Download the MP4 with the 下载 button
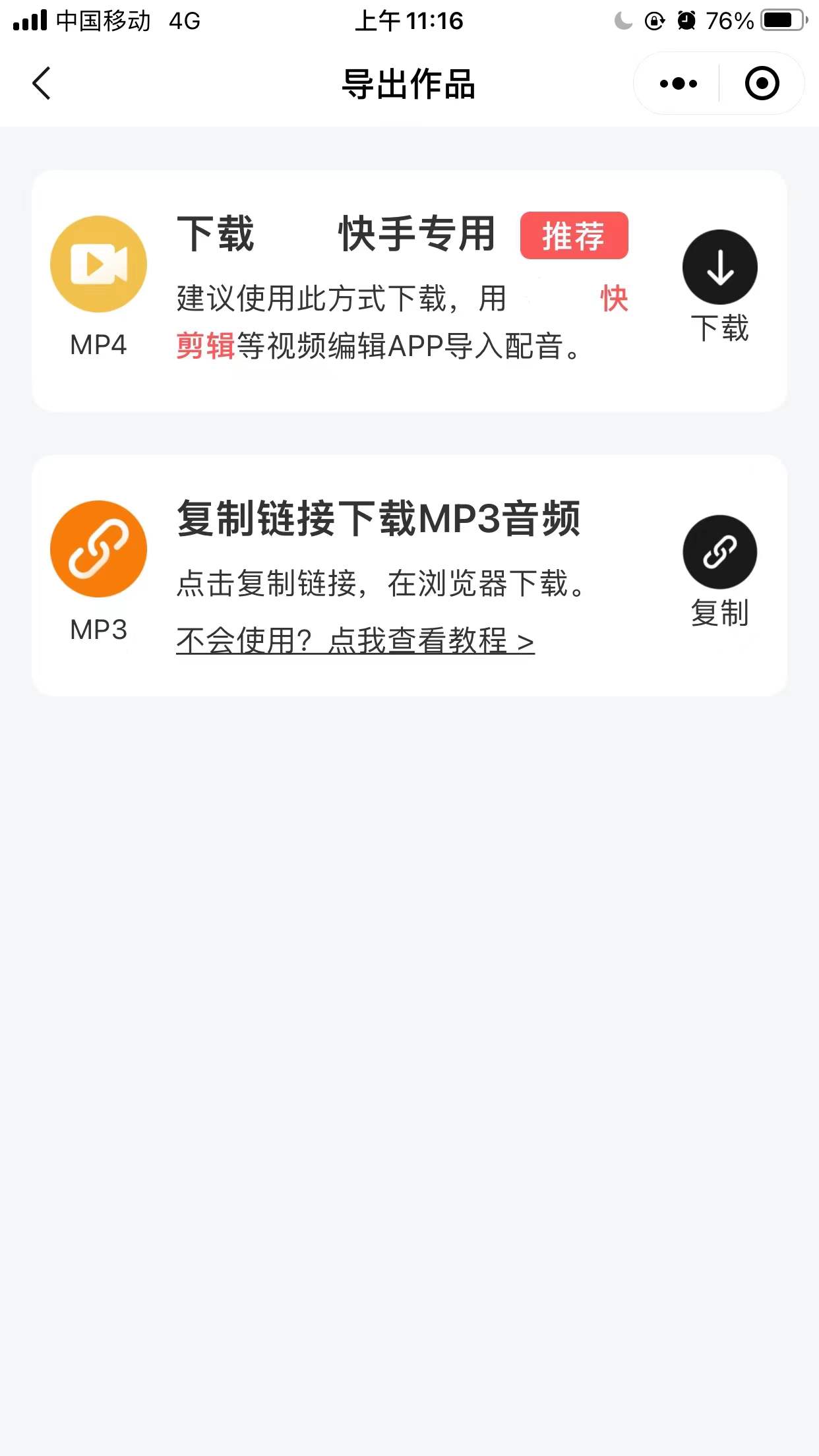Image resolution: width=819 pixels, height=1456 pixels. [x=719, y=268]
